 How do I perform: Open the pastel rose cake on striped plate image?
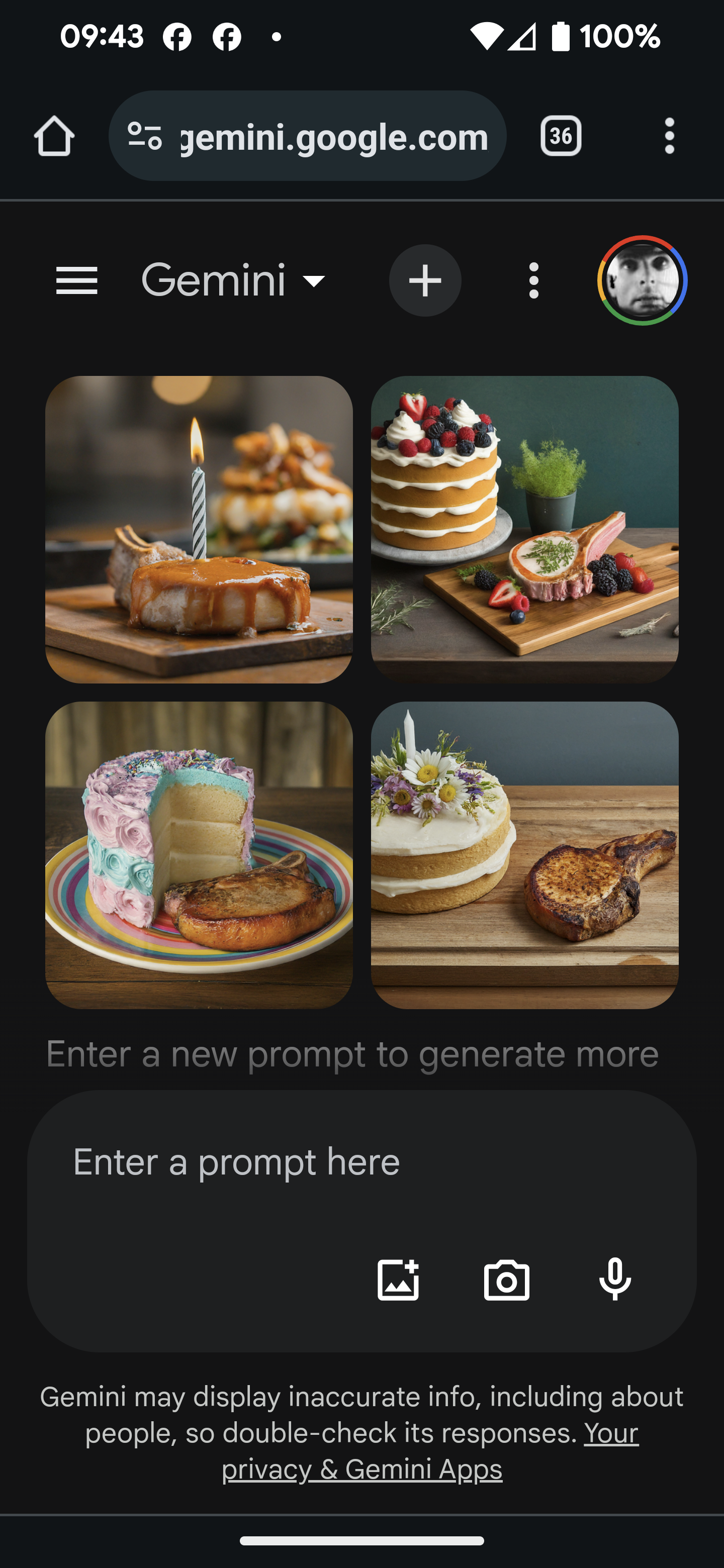pyautogui.click(x=199, y=854)
